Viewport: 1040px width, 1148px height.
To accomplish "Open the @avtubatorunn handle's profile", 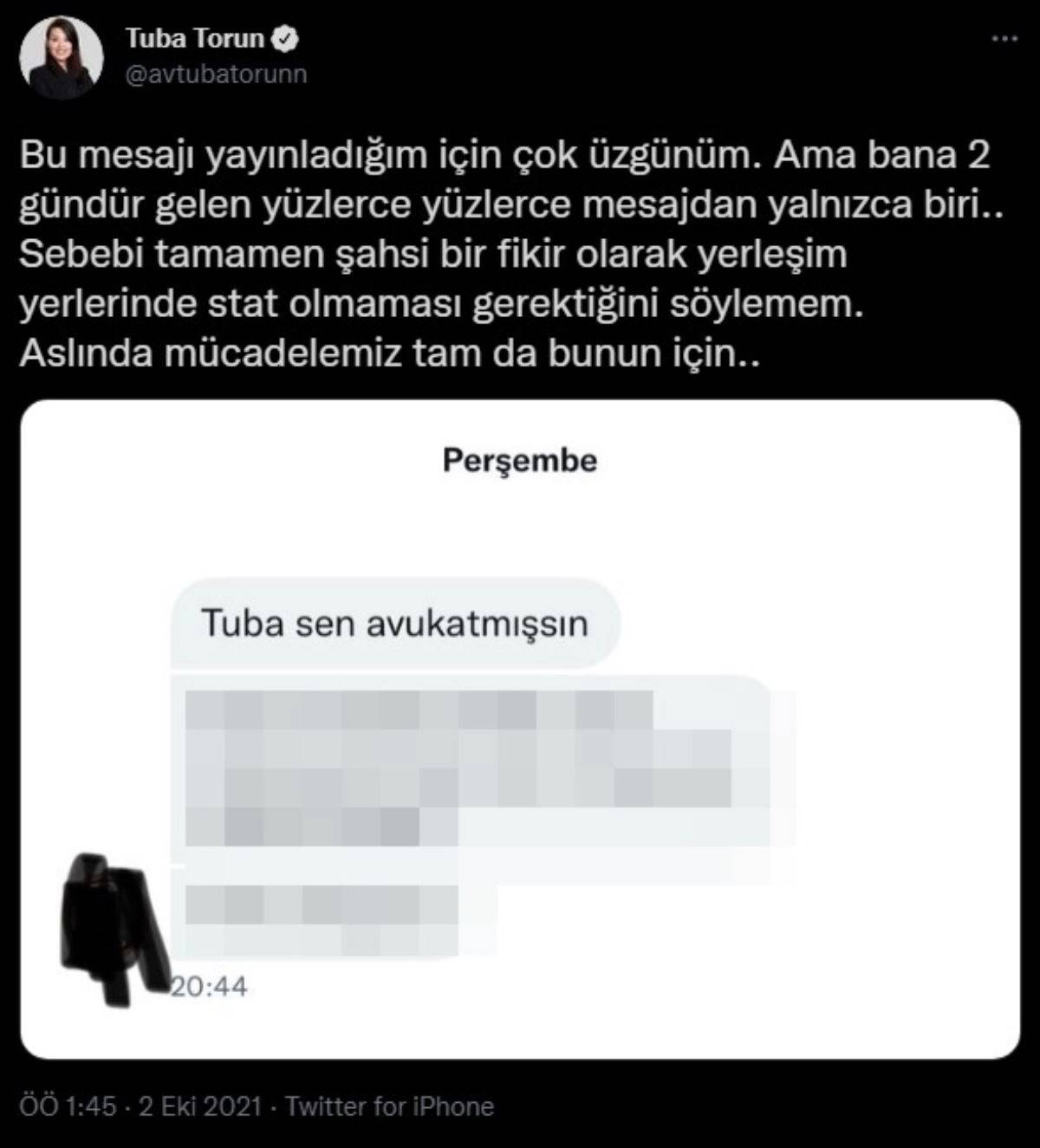I will pos(216,75).
